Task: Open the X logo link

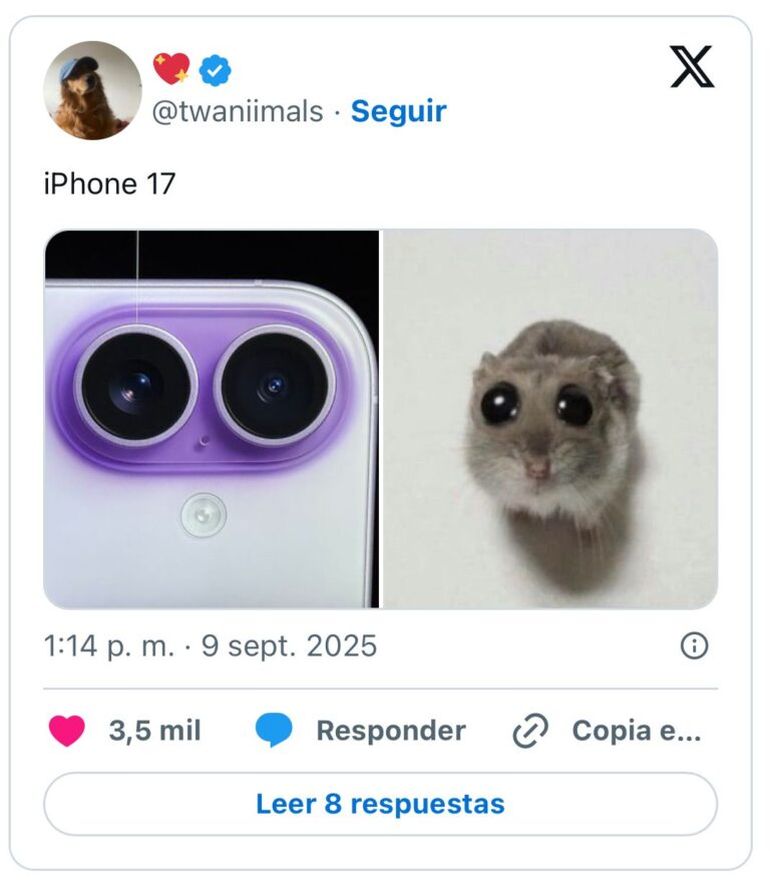Action: coord(691,68)
